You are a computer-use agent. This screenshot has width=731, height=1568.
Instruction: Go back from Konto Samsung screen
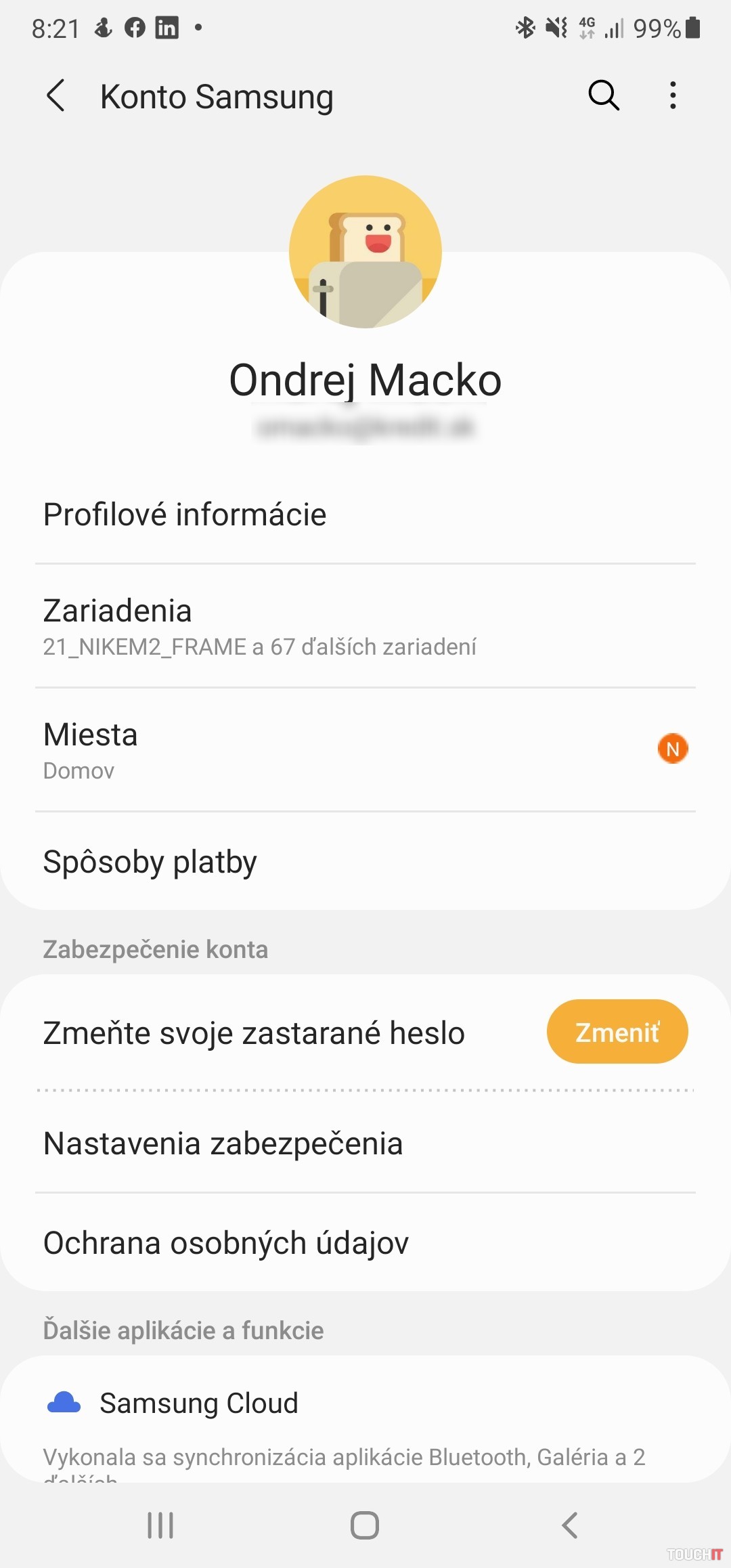tap(56, 95)
